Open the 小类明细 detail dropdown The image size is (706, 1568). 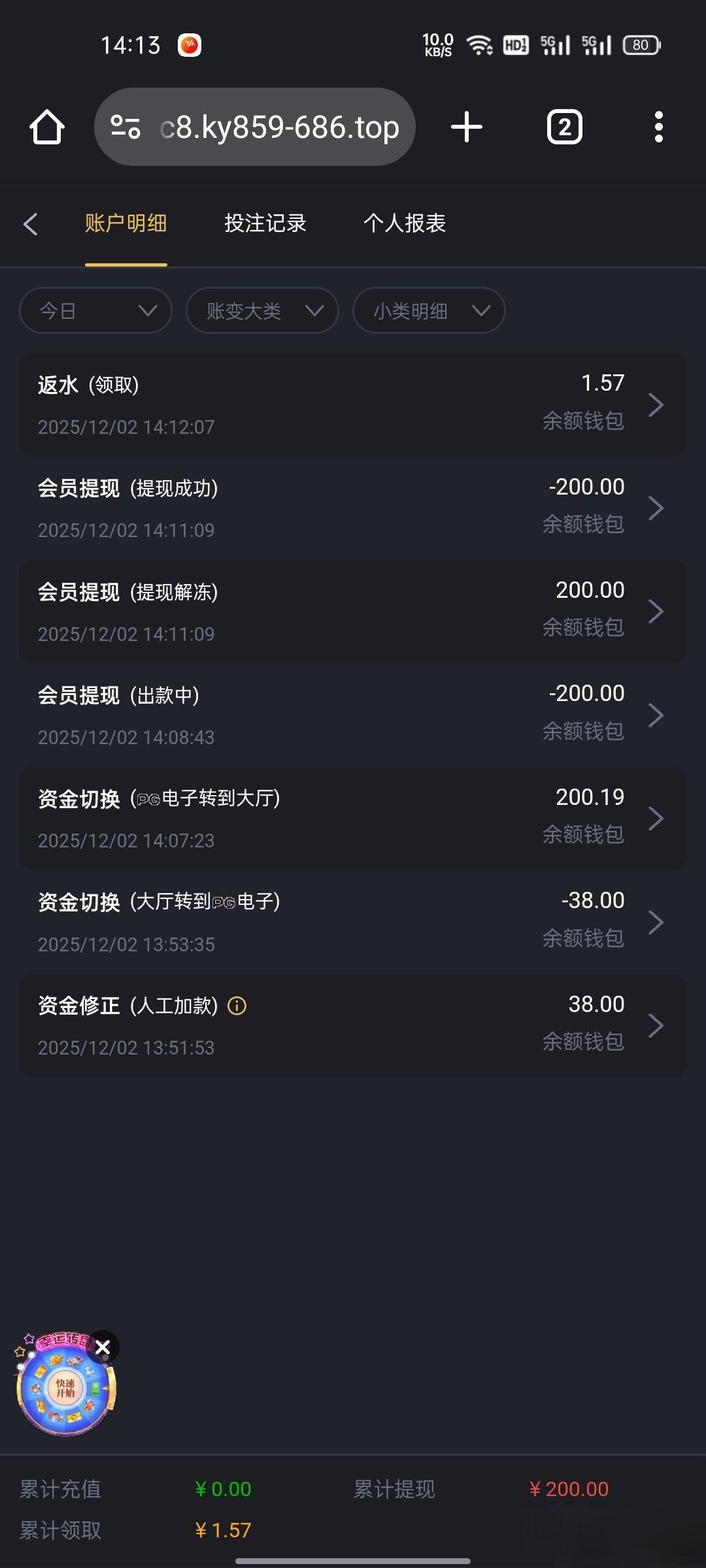(x=428, y=311)
